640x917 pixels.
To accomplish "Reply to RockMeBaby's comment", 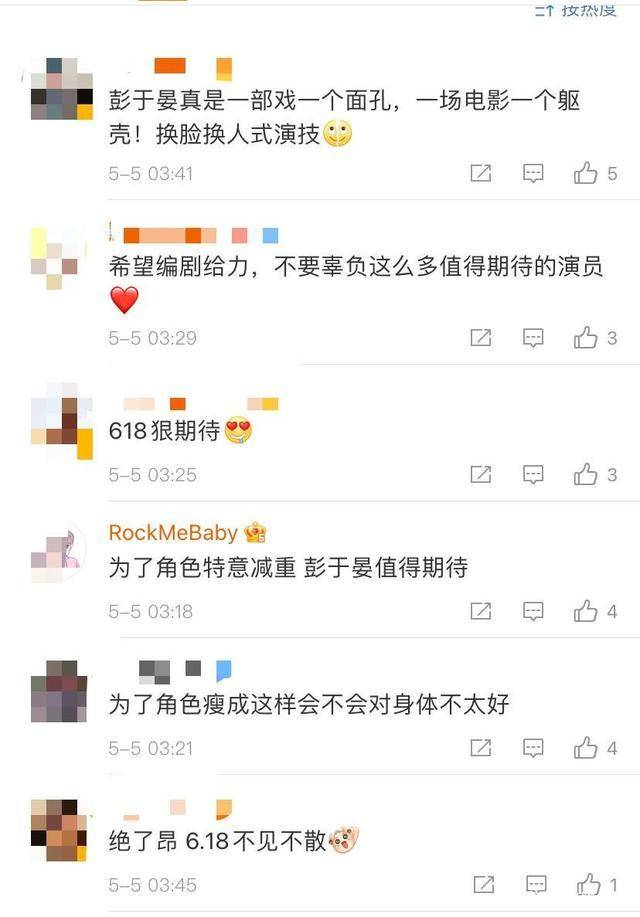I will pos(534,611).
